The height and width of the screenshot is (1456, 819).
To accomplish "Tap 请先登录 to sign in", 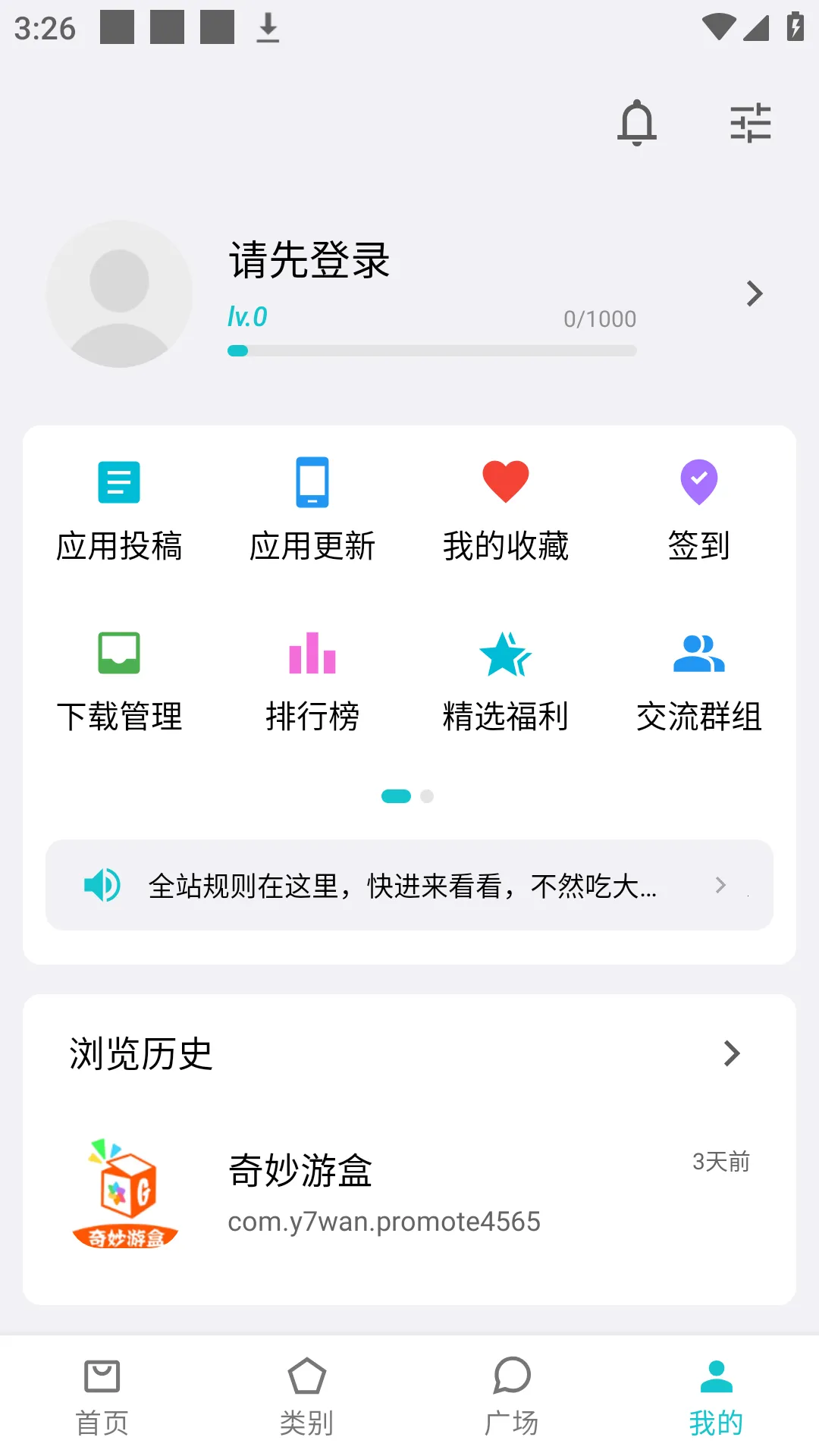I will click(307, 262).
